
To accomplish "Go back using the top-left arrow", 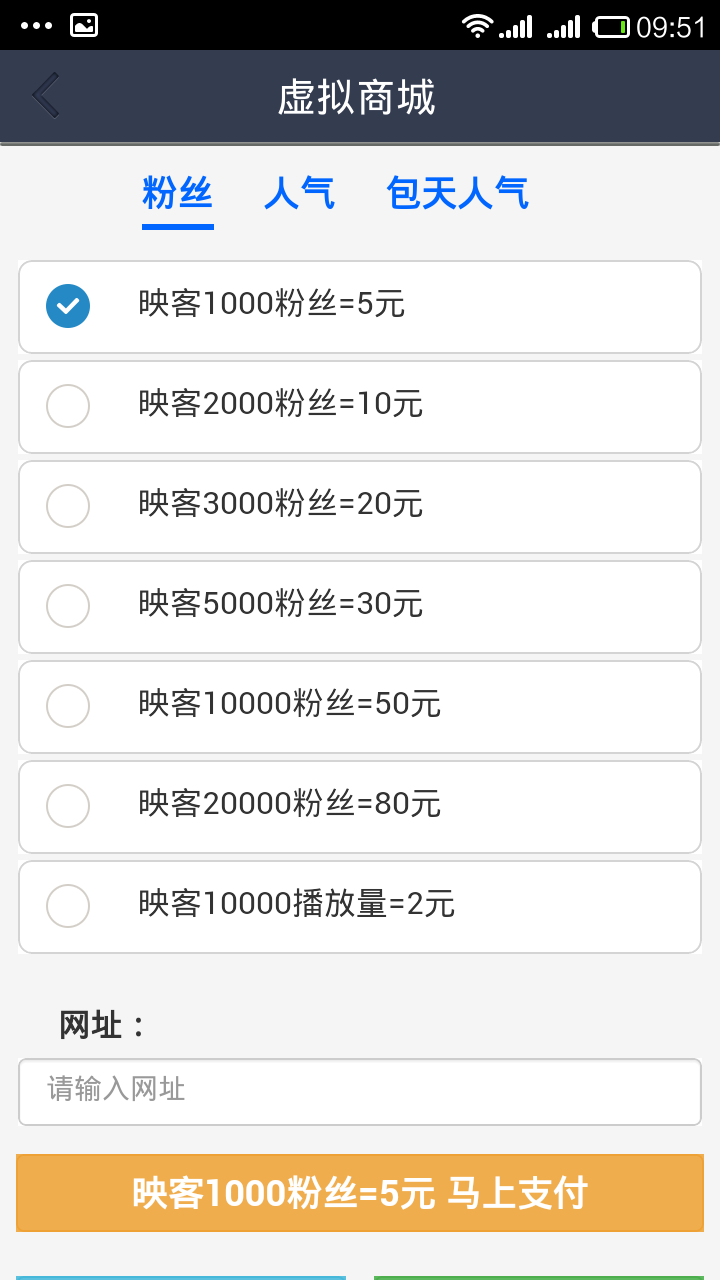I will 46,97.
